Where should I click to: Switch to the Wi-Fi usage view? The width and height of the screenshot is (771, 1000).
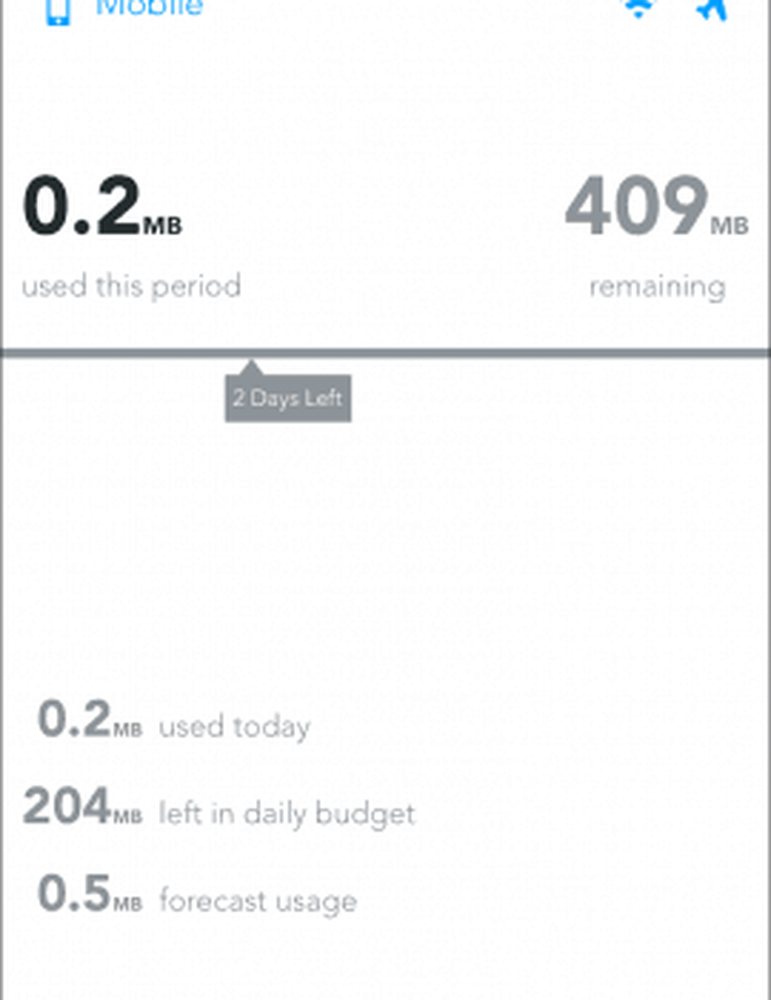click(x=637, y=8)
